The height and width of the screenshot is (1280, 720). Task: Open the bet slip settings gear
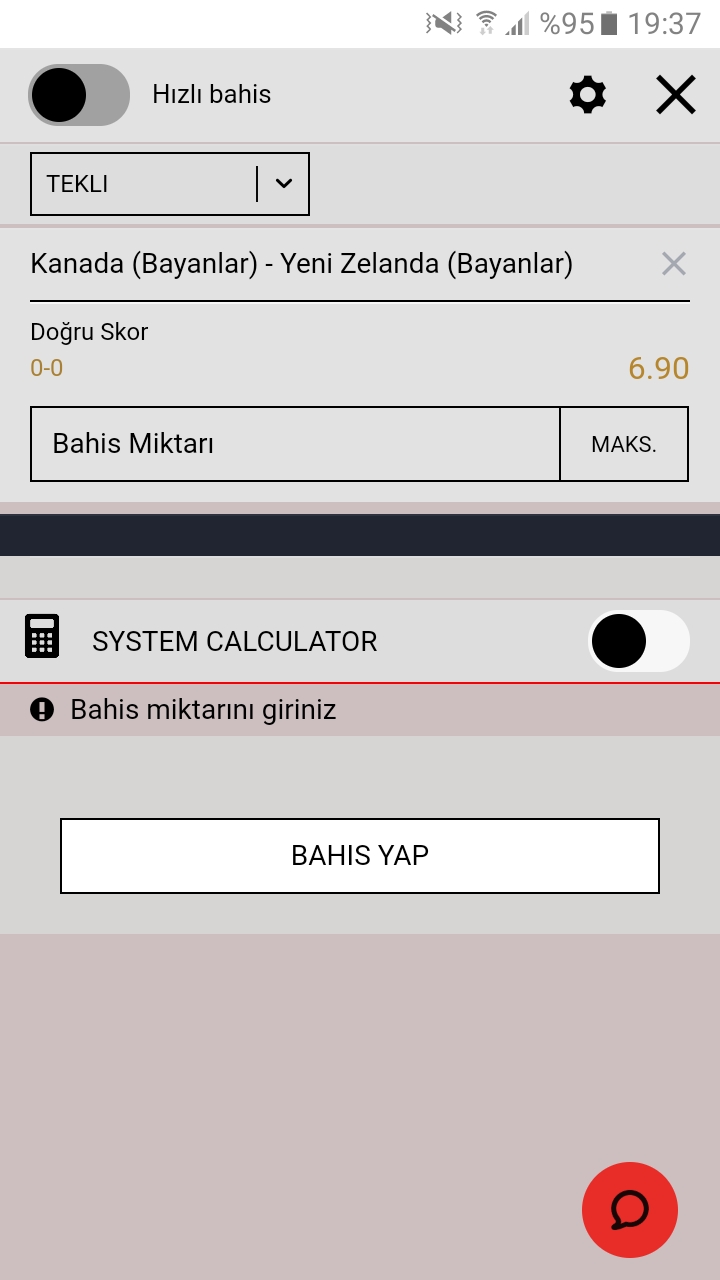[x=588, y=95]
